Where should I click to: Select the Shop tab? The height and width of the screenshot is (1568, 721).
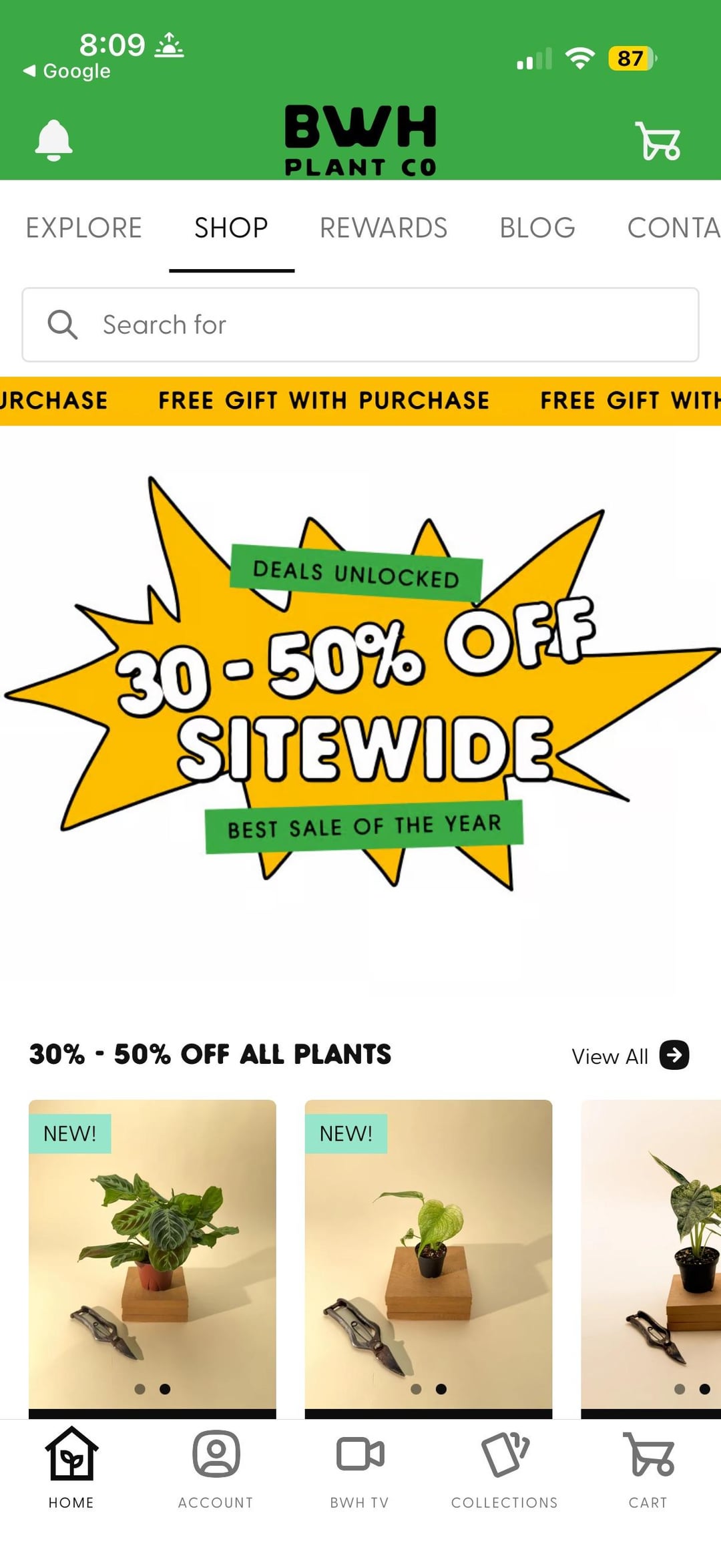(x=231, y=228)
